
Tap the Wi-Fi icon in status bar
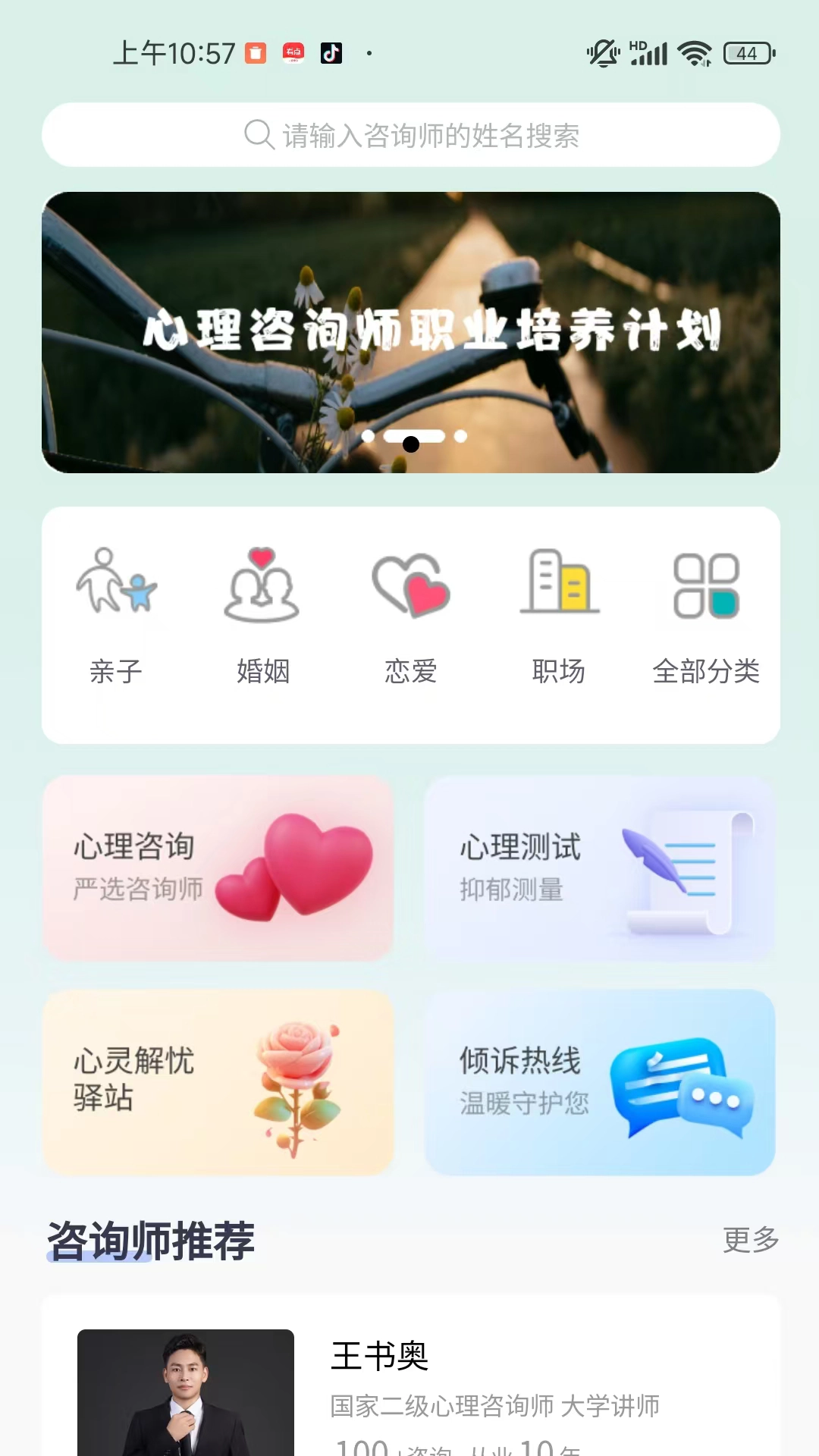(x=692, y=53)
